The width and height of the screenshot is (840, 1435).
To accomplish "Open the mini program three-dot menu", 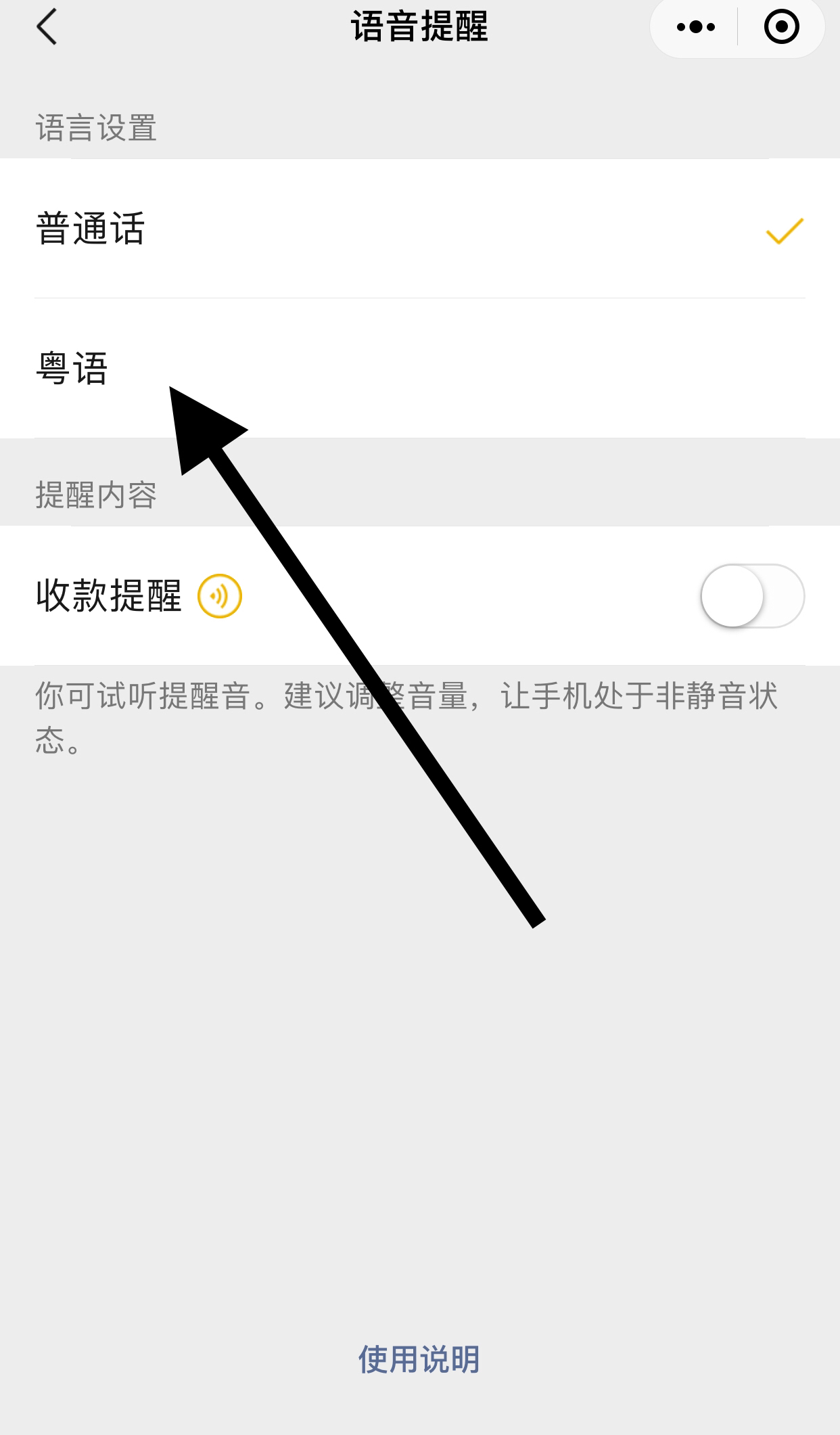I will pos(695,28).
